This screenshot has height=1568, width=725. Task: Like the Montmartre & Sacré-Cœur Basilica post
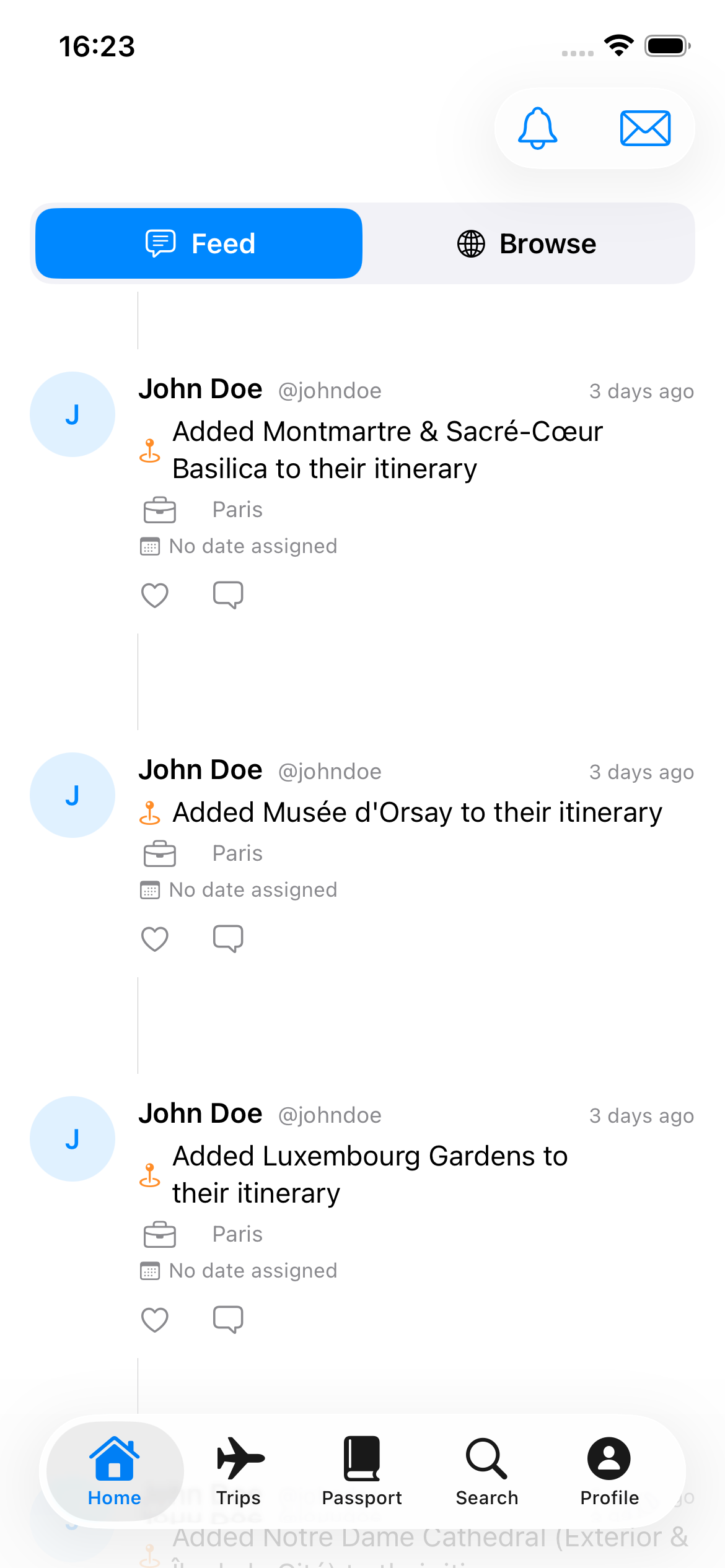(x=155, y=595)
